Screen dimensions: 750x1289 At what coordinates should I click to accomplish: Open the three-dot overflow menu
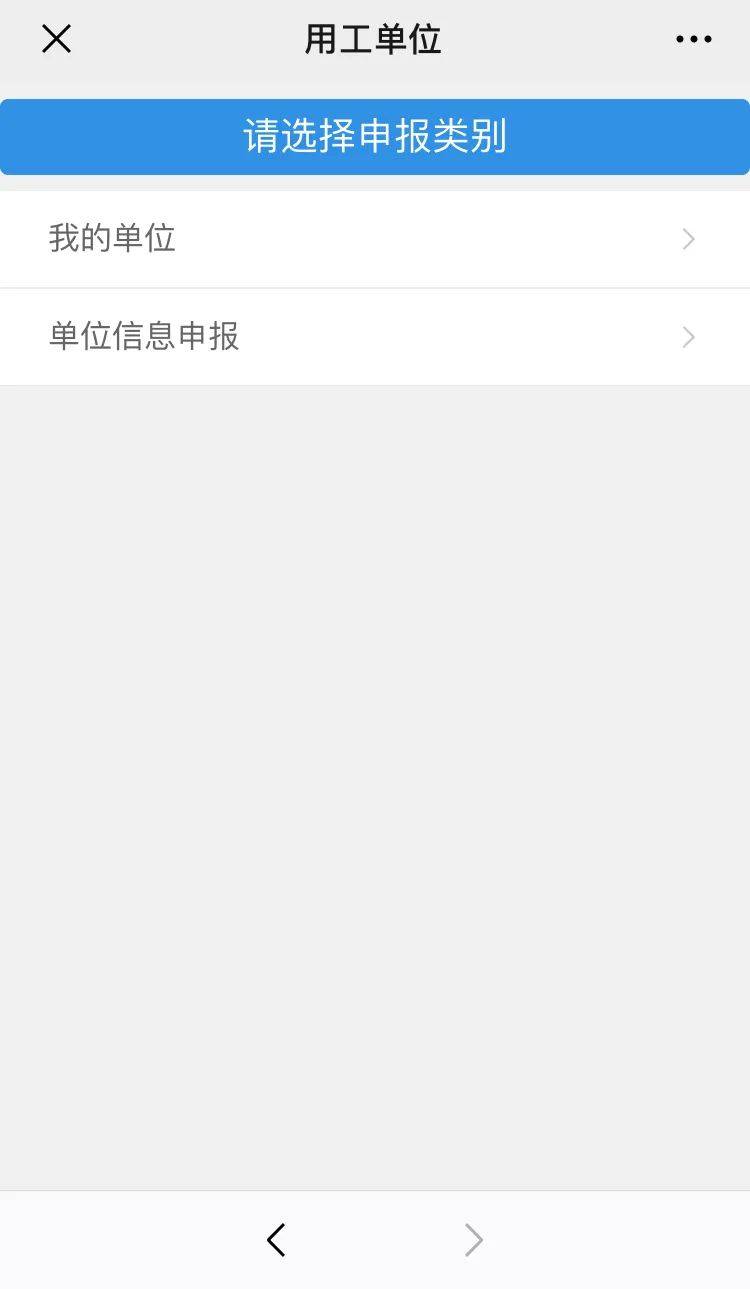pyautogui.click(x=693, y=40)
